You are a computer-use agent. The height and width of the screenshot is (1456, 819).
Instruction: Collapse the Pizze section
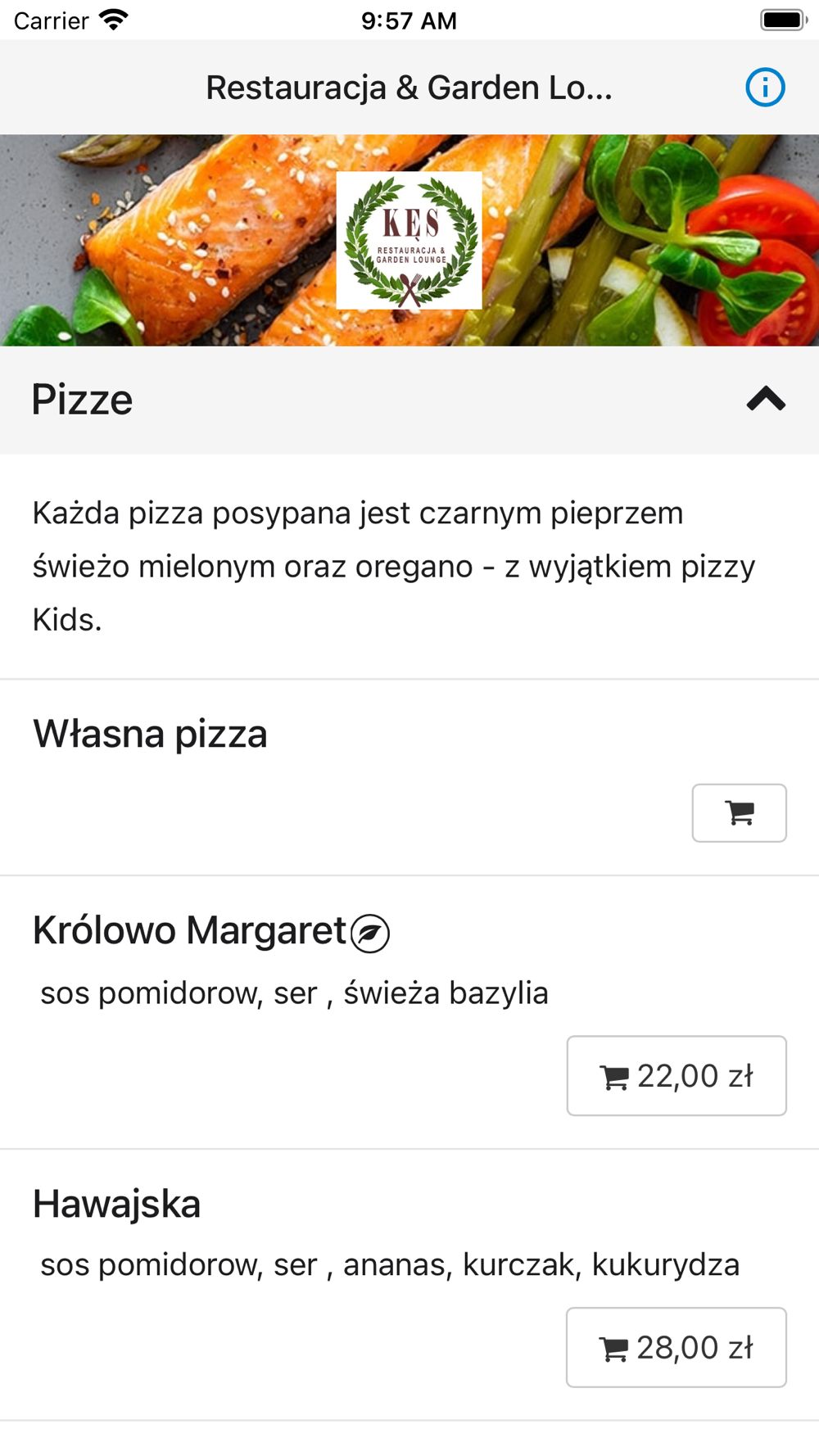pos(766,400)
